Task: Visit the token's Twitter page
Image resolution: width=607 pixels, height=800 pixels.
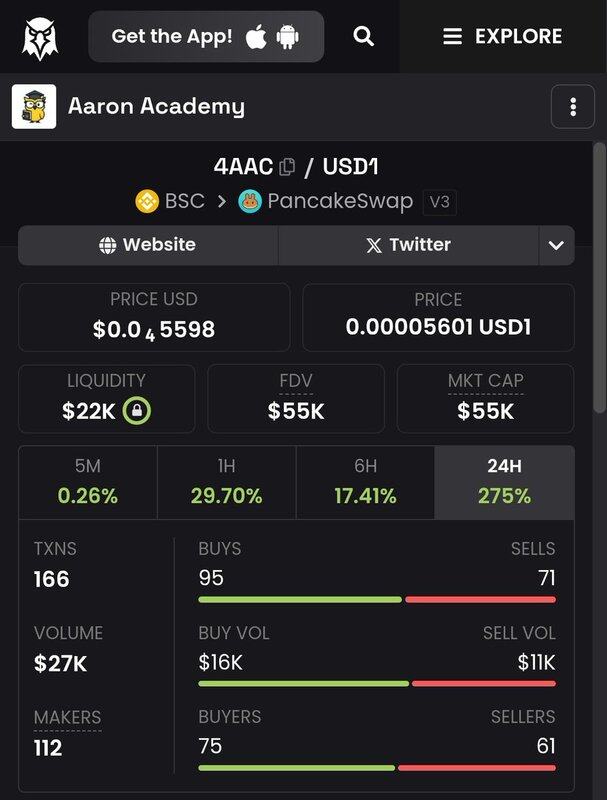Action: pyautogui.click(x=407, y=245)
